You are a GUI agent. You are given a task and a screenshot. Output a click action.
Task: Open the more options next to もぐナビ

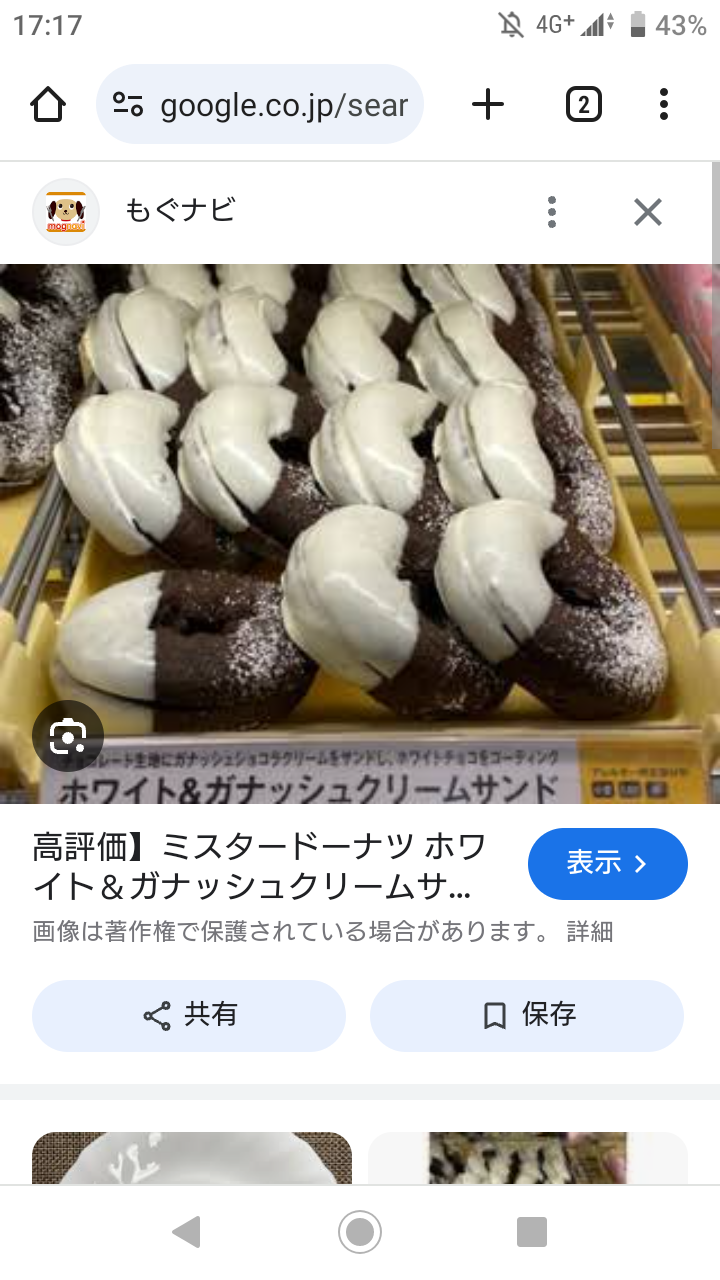tap(552, 212)
